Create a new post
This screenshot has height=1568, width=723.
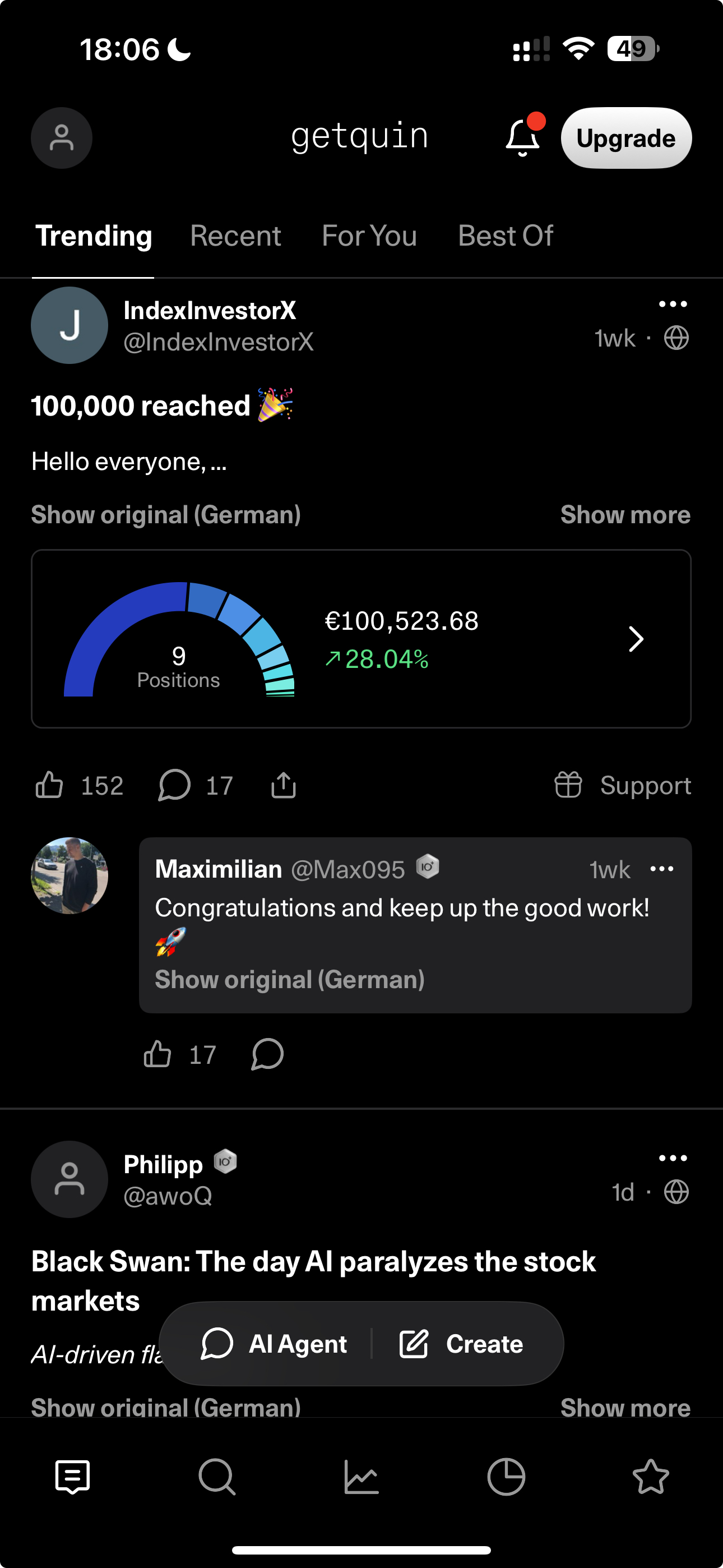pos(461,1343)
